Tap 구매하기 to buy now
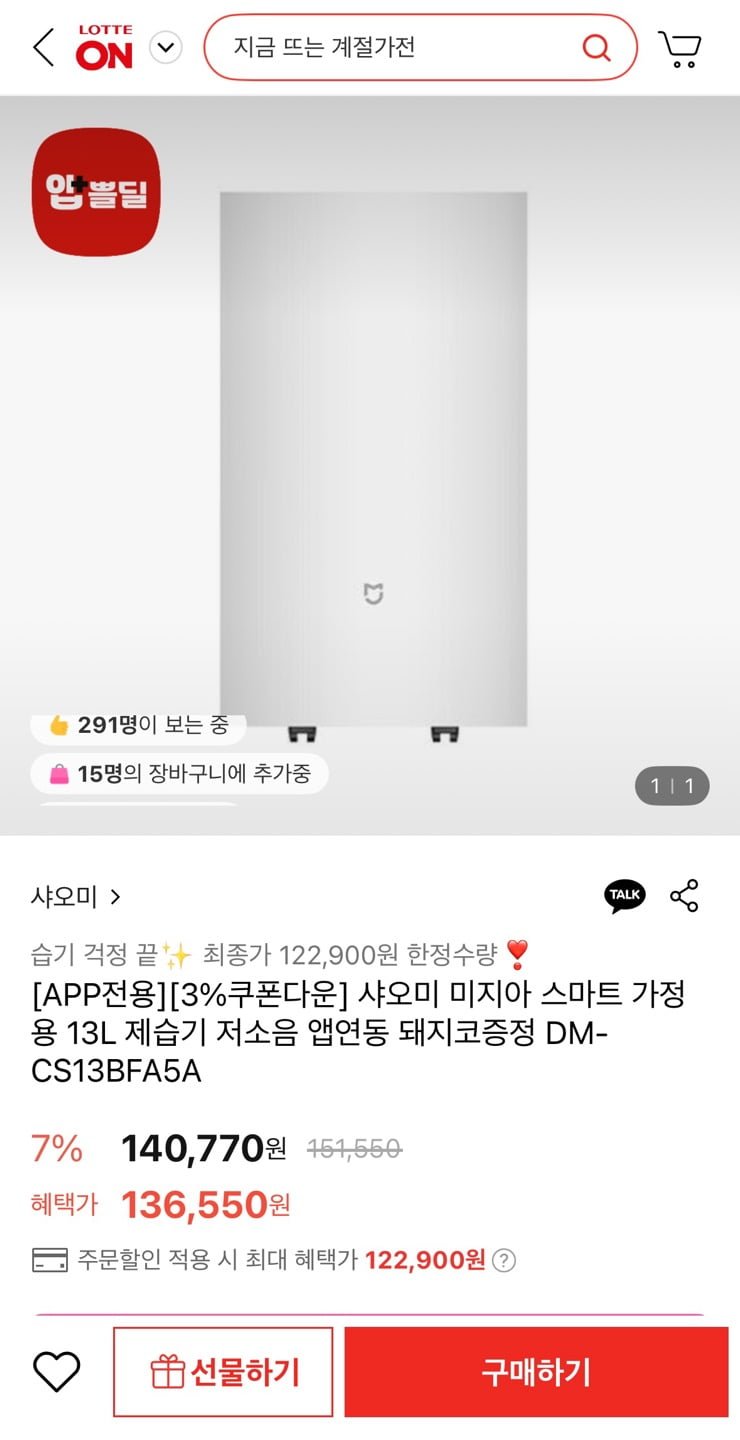The width and height of the screenshot is (740, 1440). 536,1372
